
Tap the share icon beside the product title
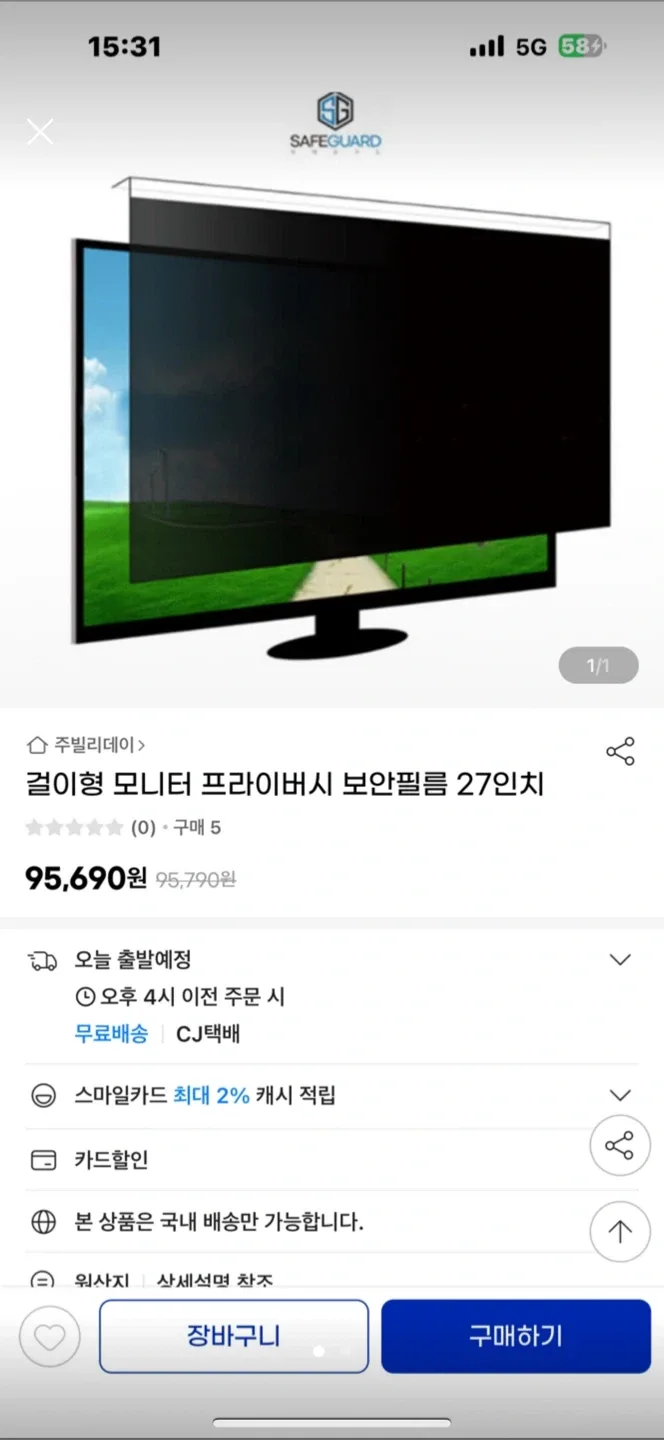pos(620,752)
